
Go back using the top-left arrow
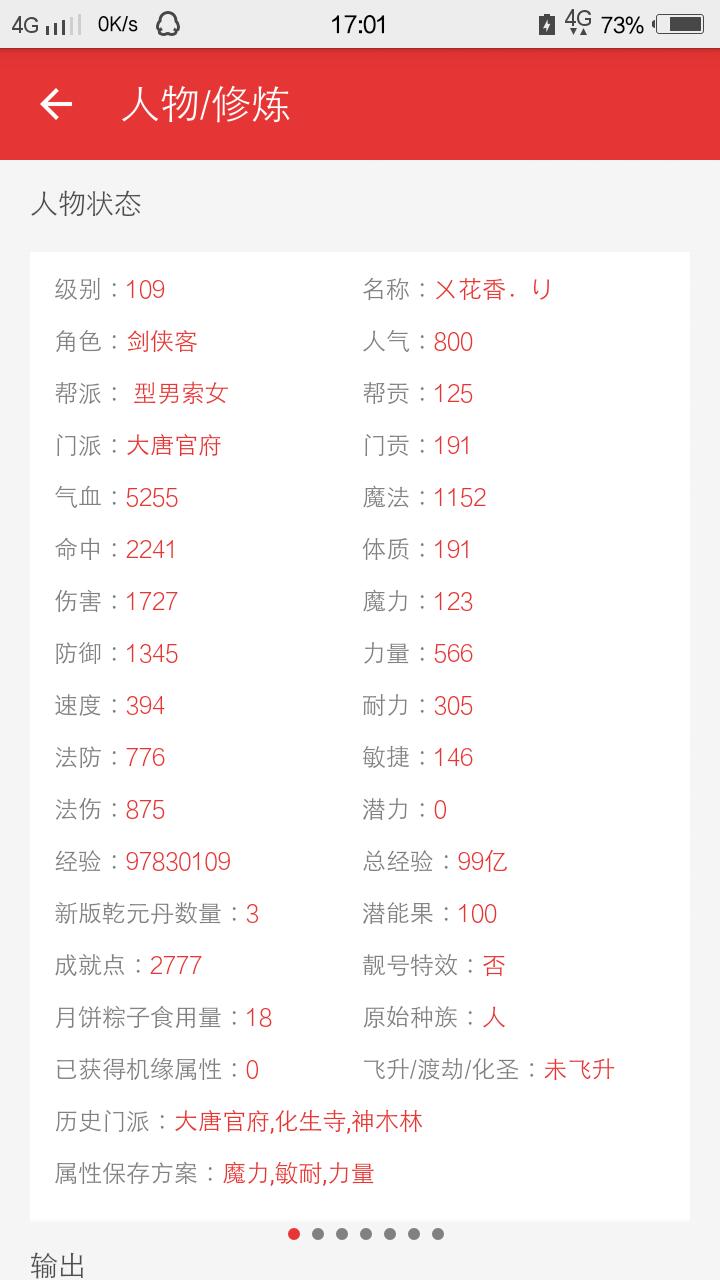tap(56, 104)
